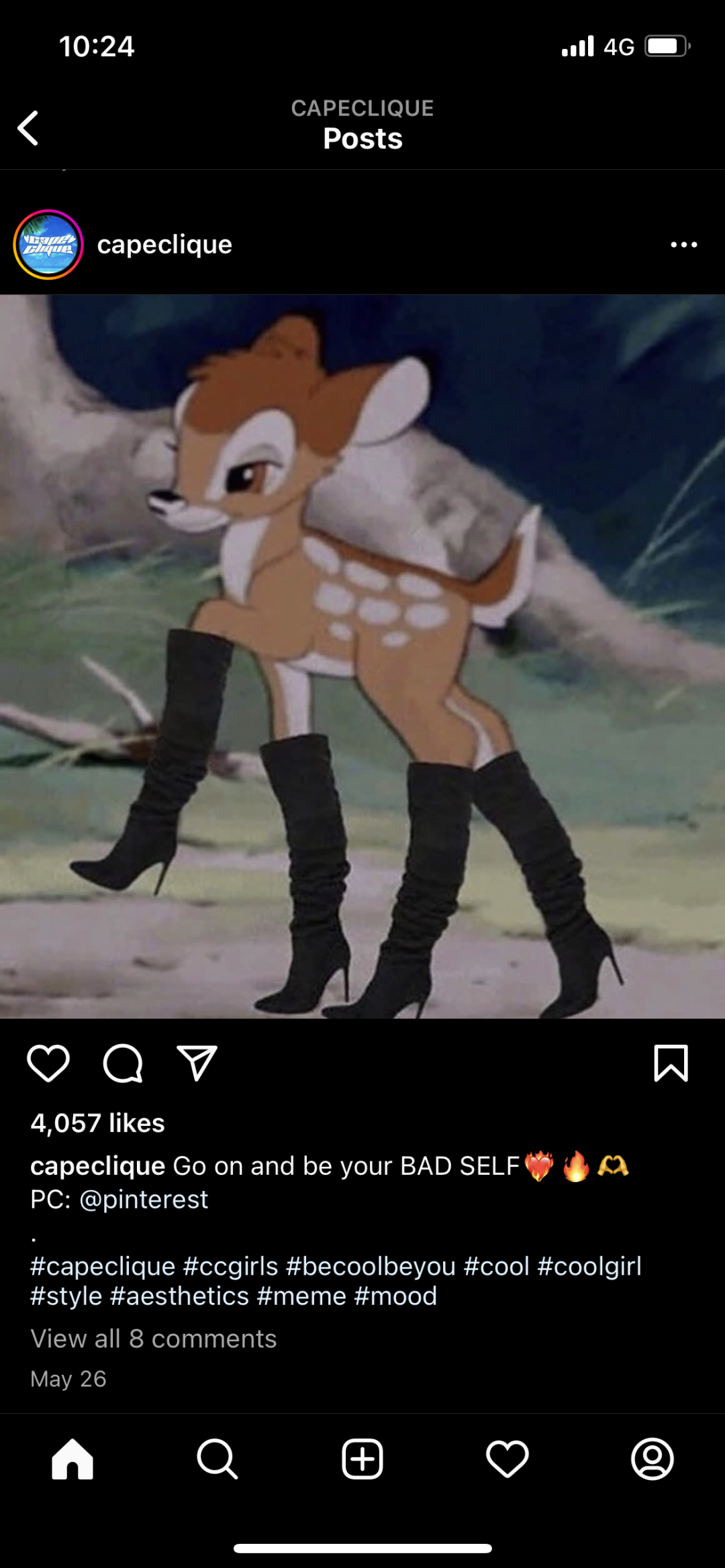This screenshot has height=1568, width=725.
Task: Open the post's three-dot options menu
Action: tap(683, 245)
